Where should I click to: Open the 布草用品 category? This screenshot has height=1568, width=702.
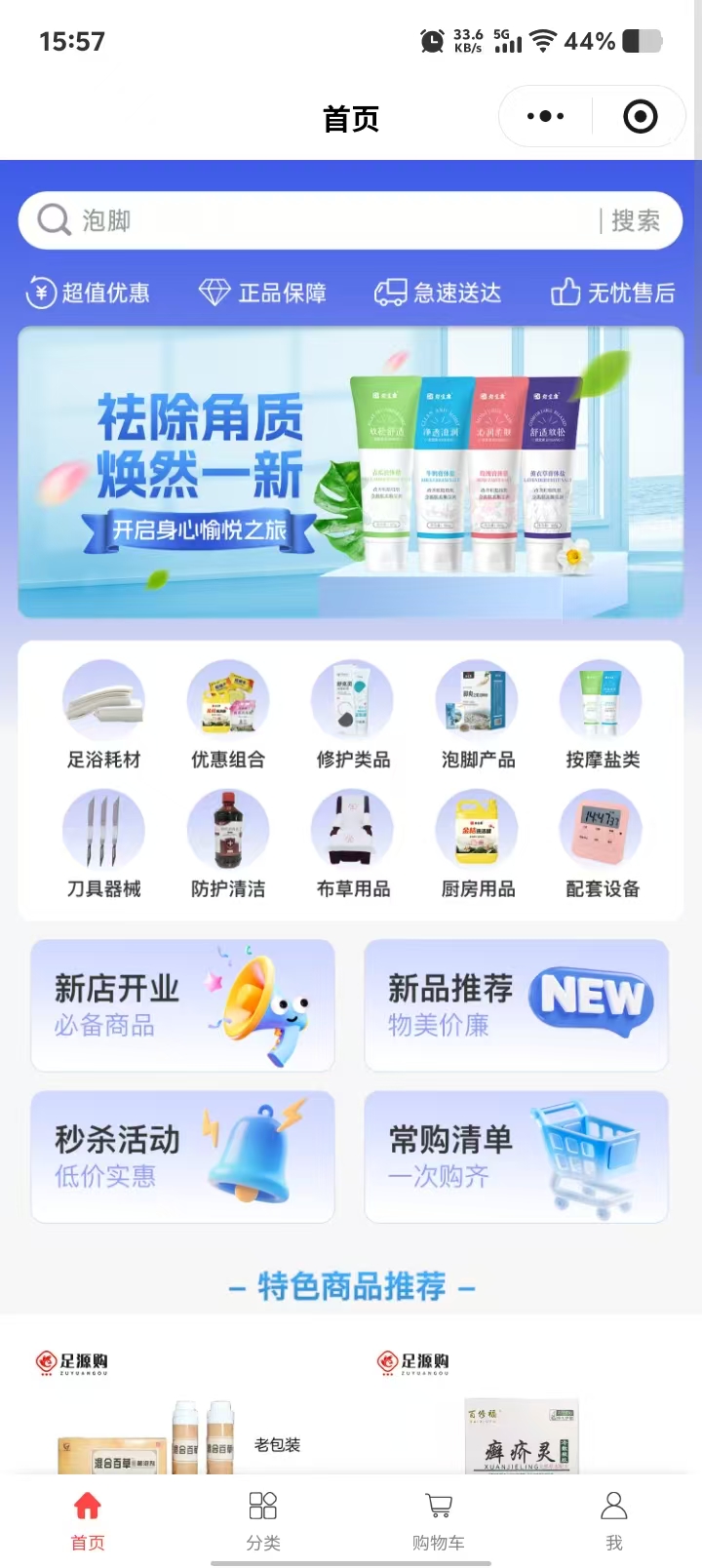pos(353,844)
